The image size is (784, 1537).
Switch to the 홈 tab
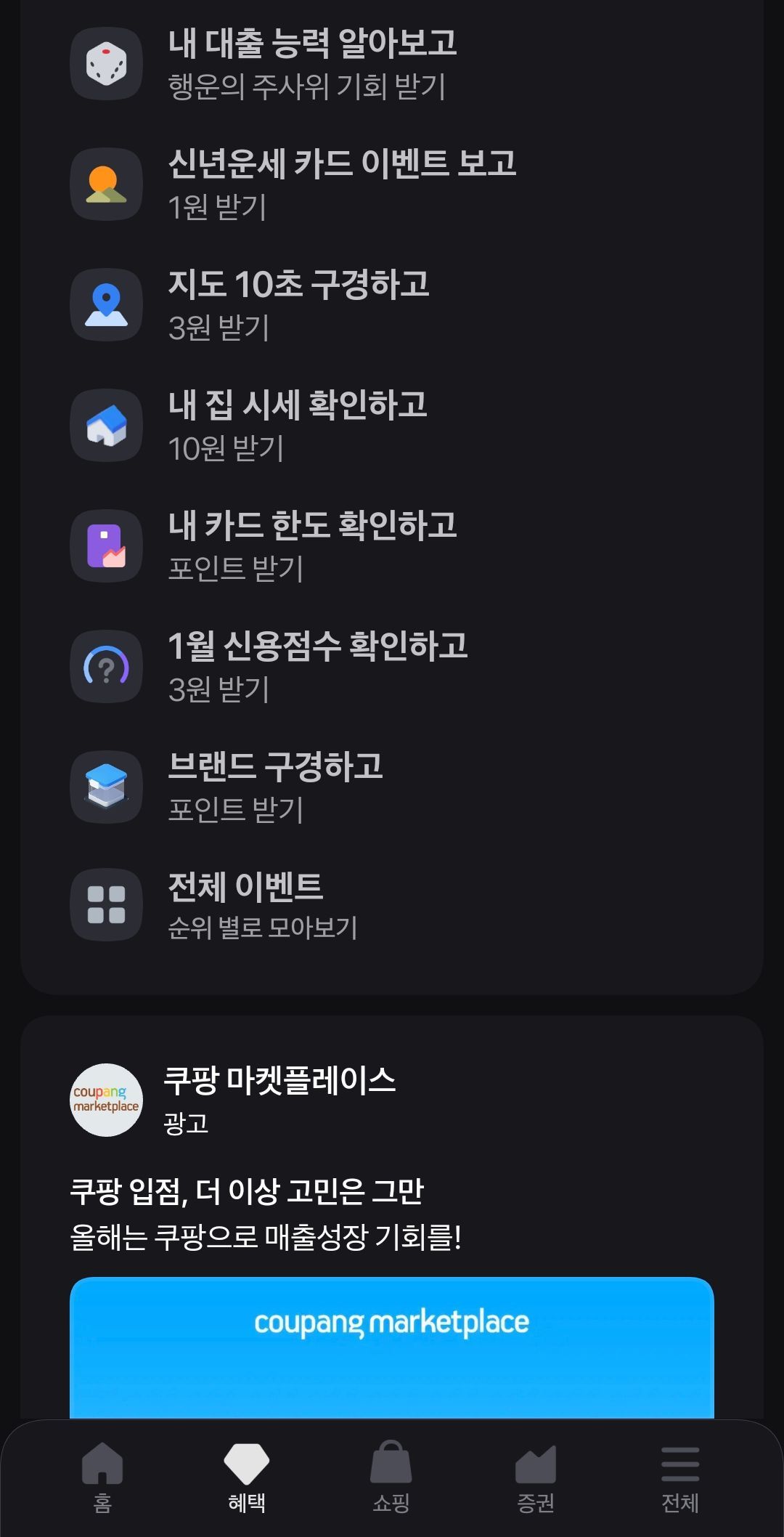click(x=102, y=1477)
